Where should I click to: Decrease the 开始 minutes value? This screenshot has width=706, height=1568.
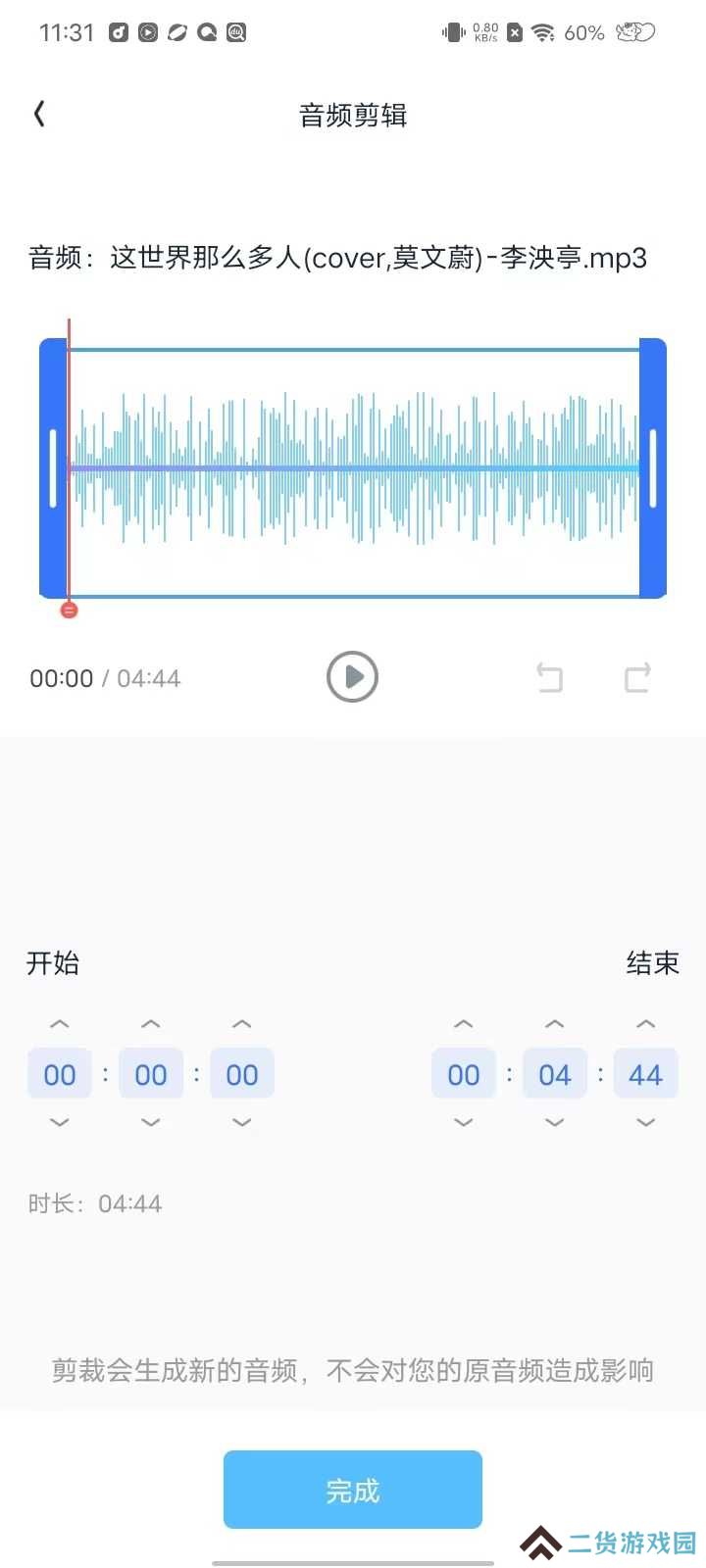[151, 1122]
